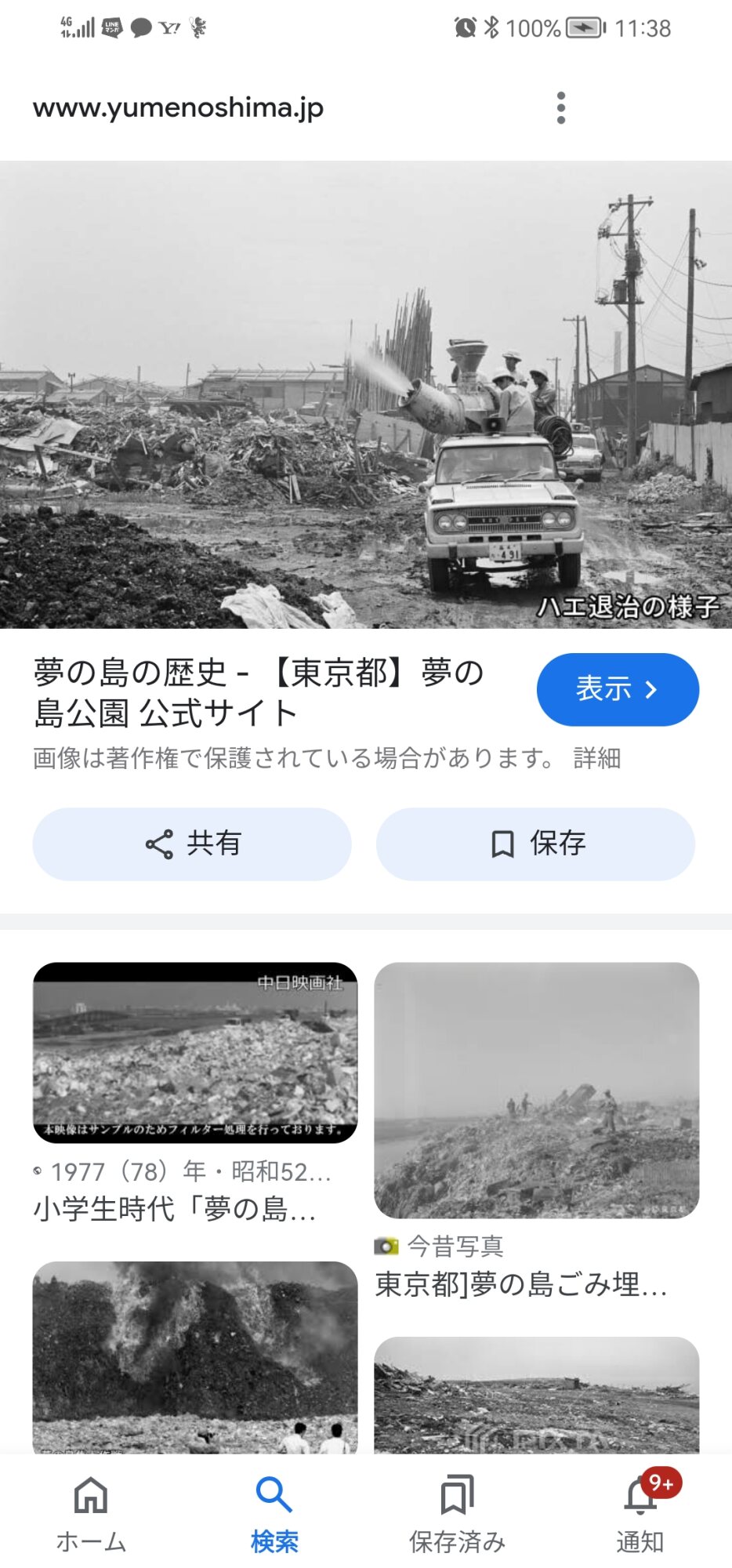Open the three-dot overflow menu

pyautogui.click(x=560, y=107)
